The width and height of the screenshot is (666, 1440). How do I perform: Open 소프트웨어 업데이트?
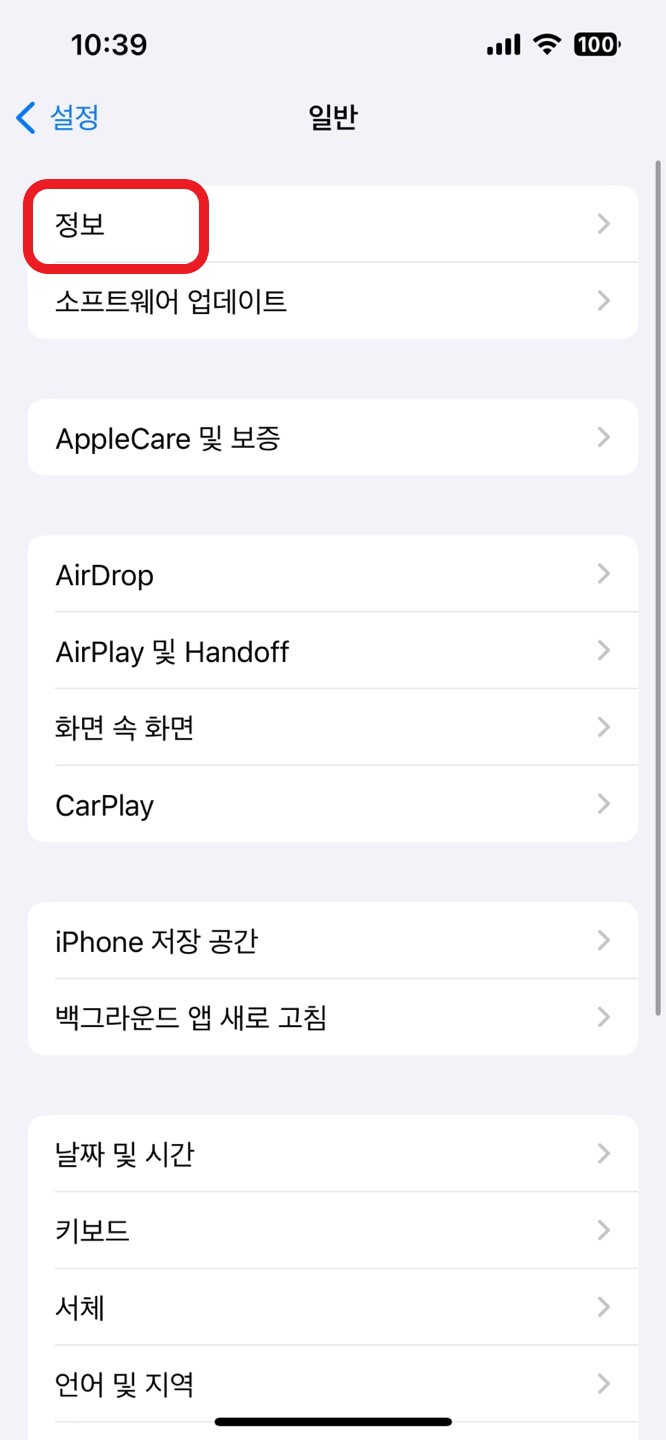[x=332, y=301]
